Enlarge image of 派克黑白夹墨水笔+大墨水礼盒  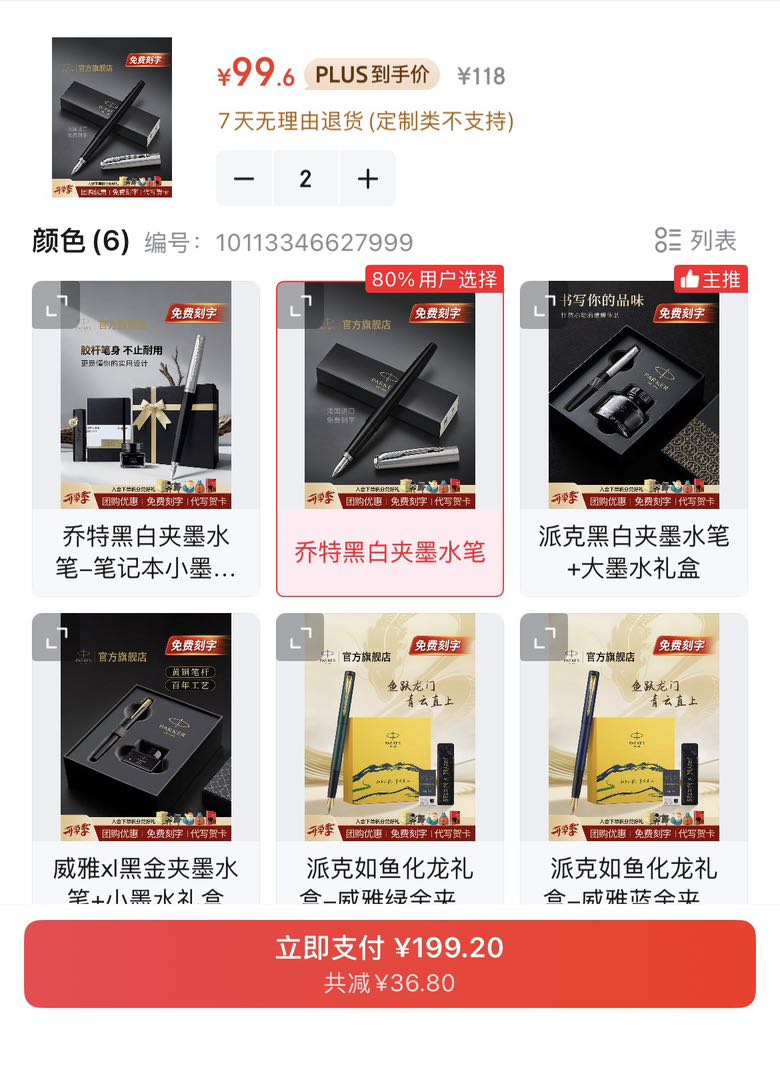[544, 305]
